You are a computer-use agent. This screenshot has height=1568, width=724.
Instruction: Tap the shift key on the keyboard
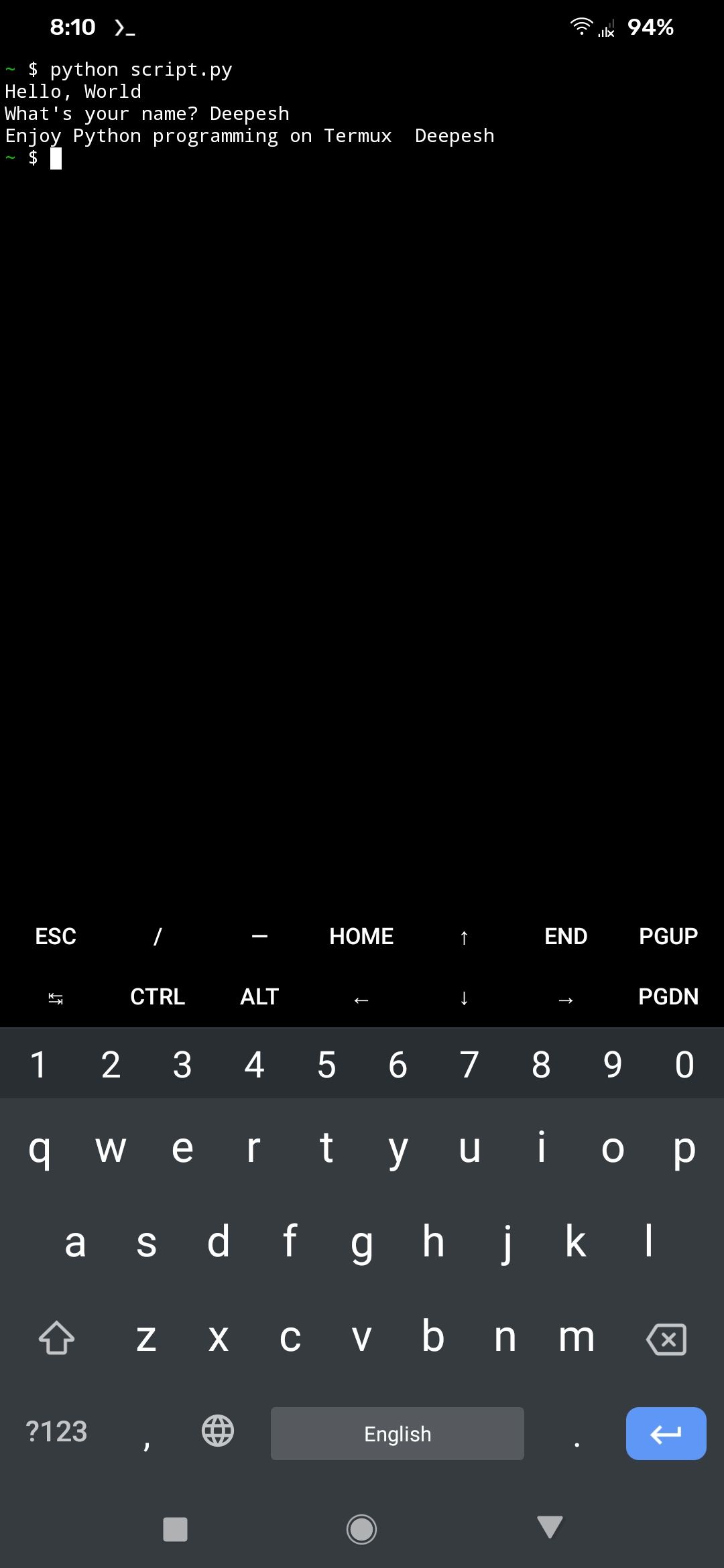[56, 1338]
